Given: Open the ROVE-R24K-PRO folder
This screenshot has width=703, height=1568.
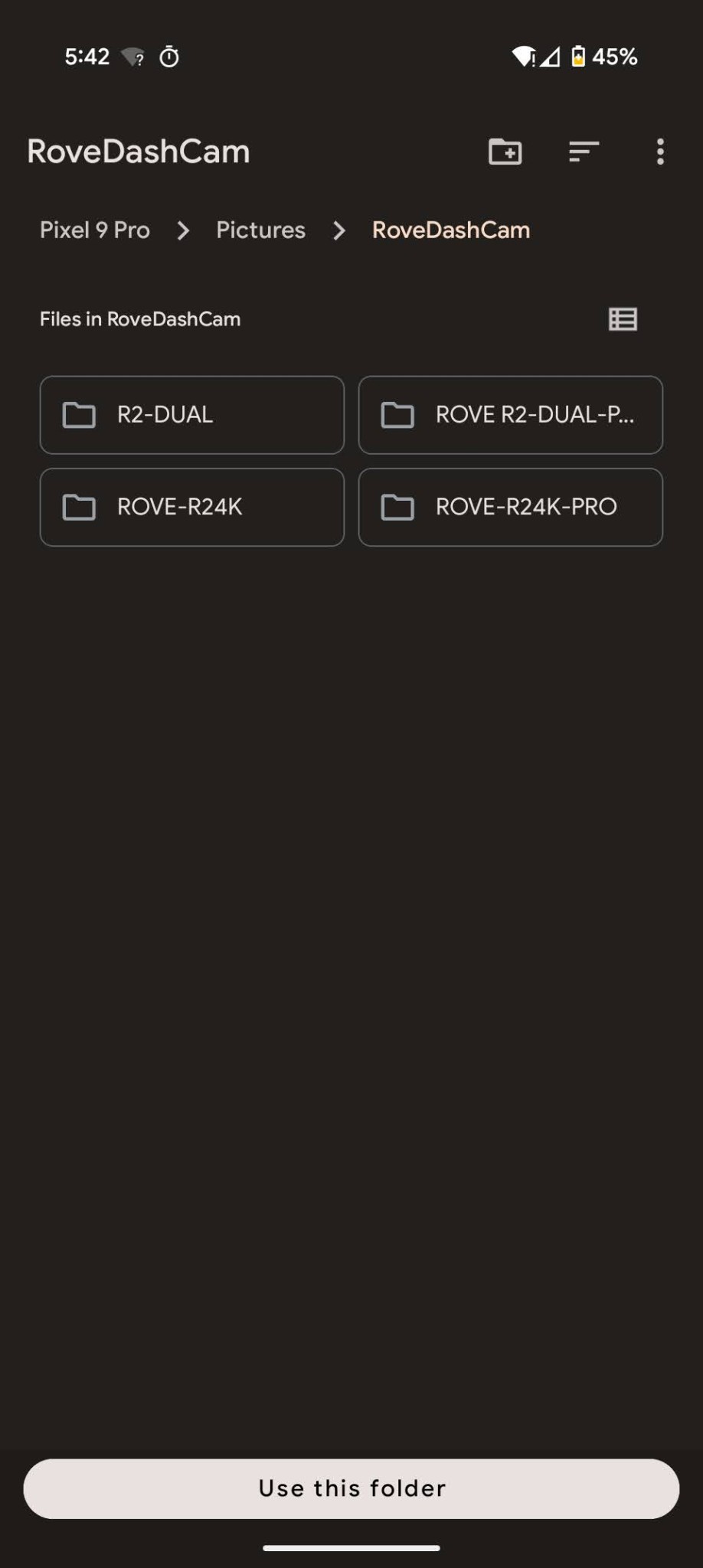Looking at the screenshot, I should [x=510, y=507].
